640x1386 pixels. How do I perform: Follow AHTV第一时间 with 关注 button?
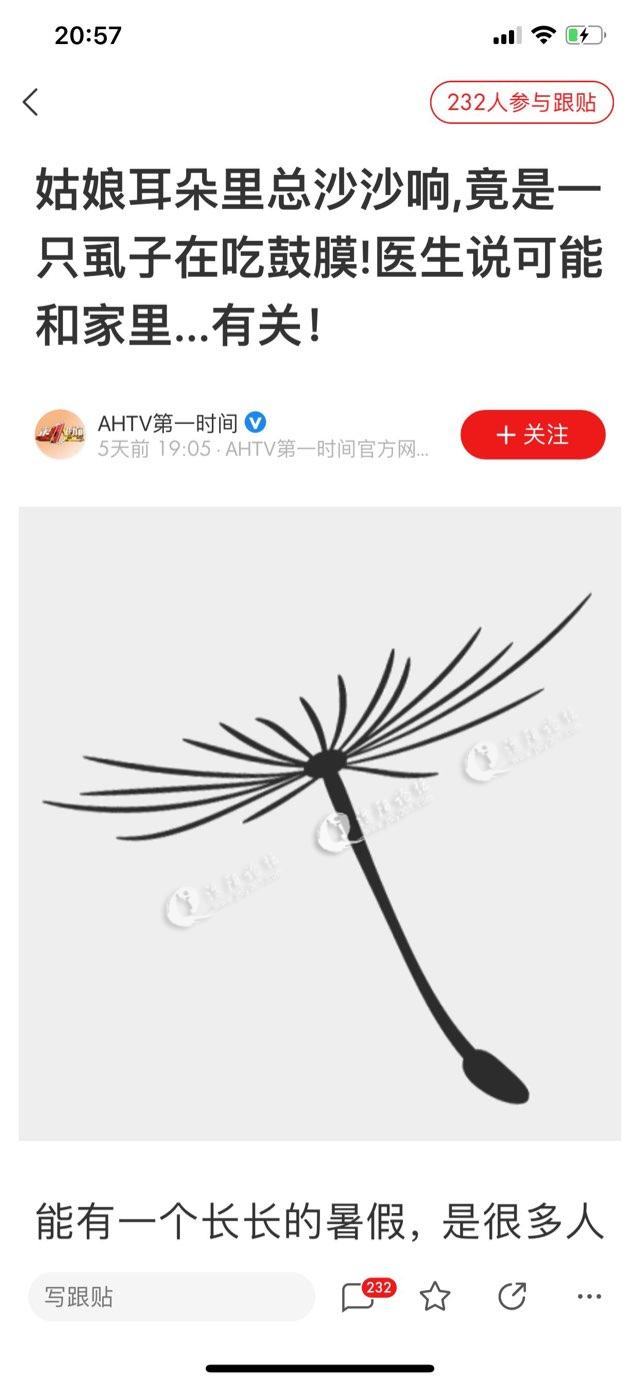(533, 435)
